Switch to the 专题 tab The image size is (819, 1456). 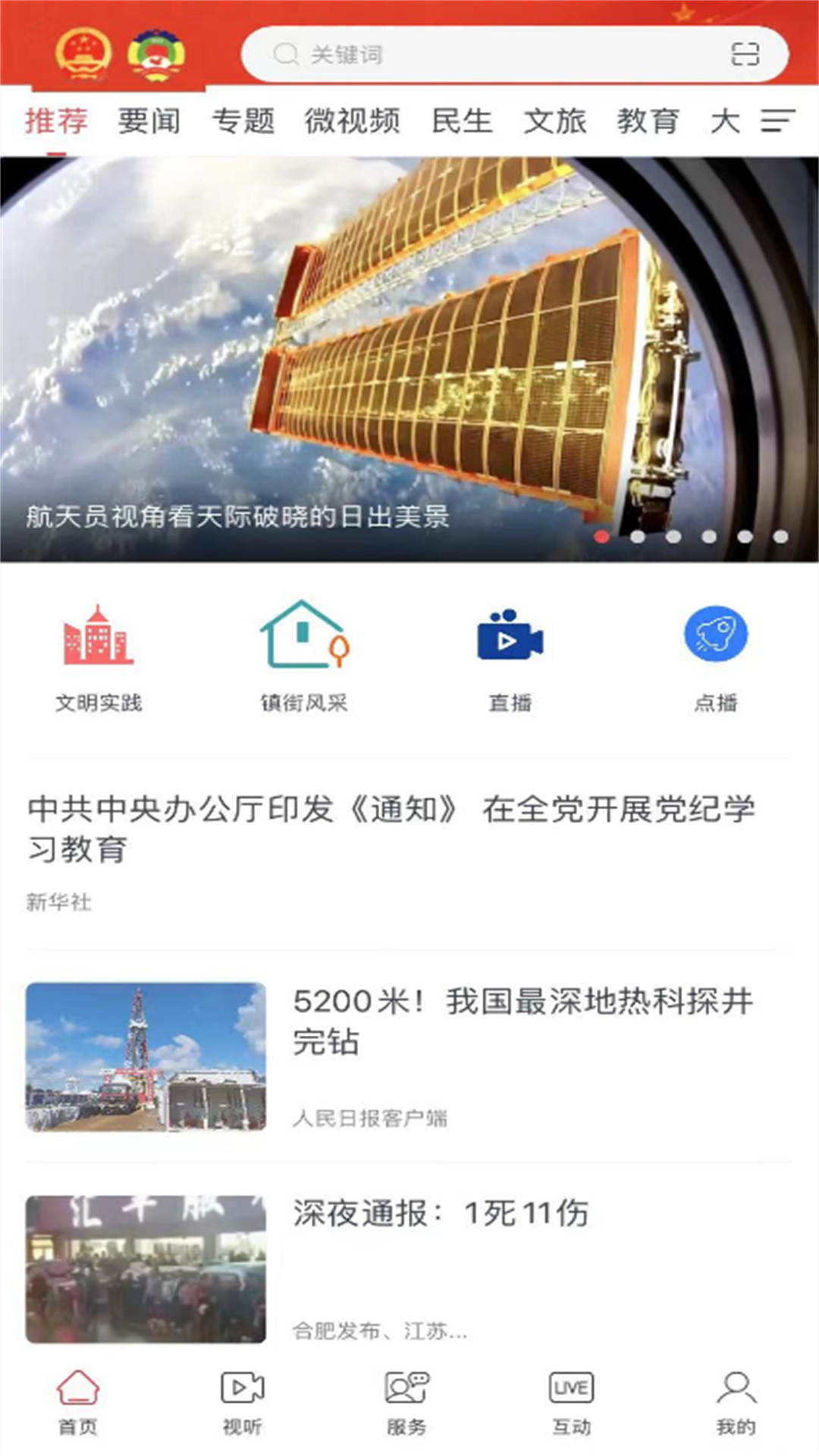[243, 121]
